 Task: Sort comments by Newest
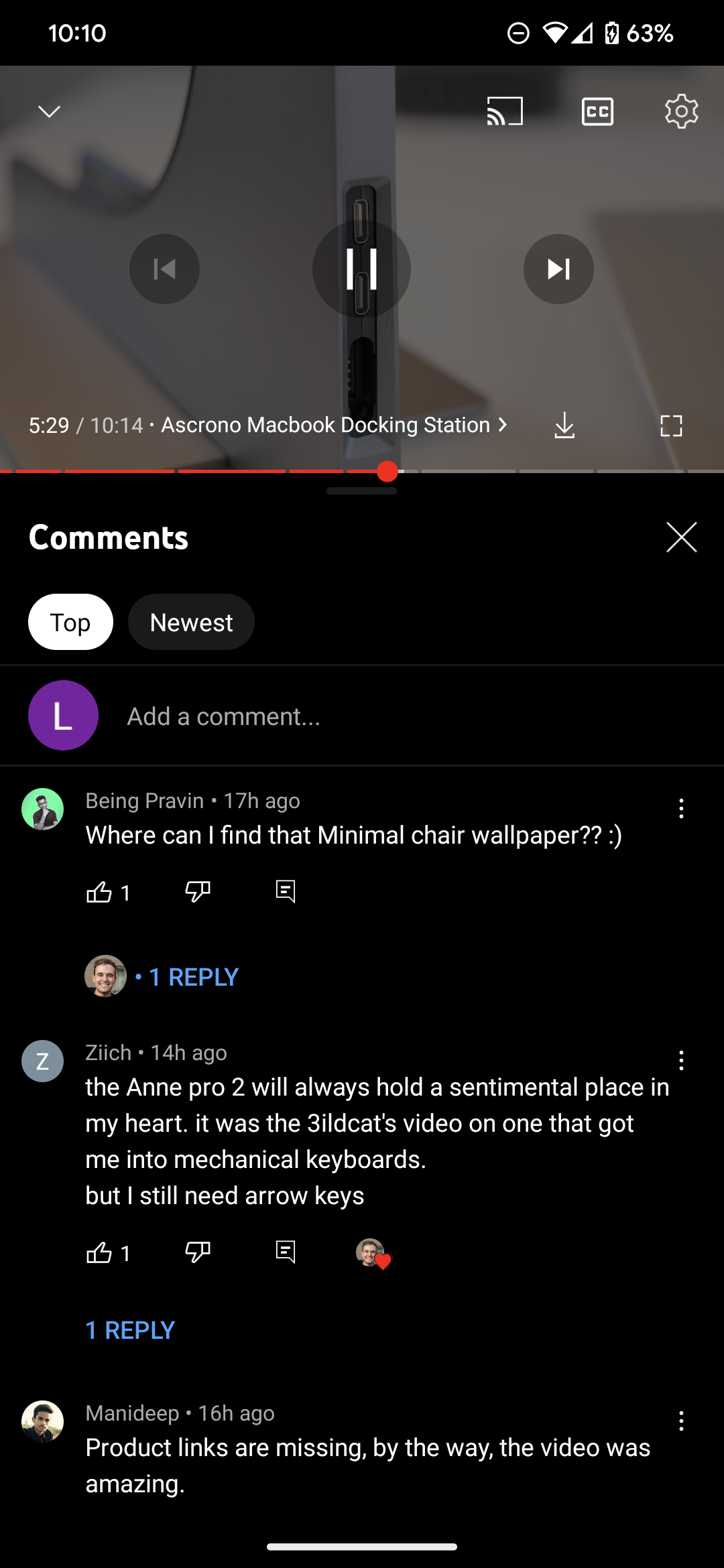click(191, 622)
